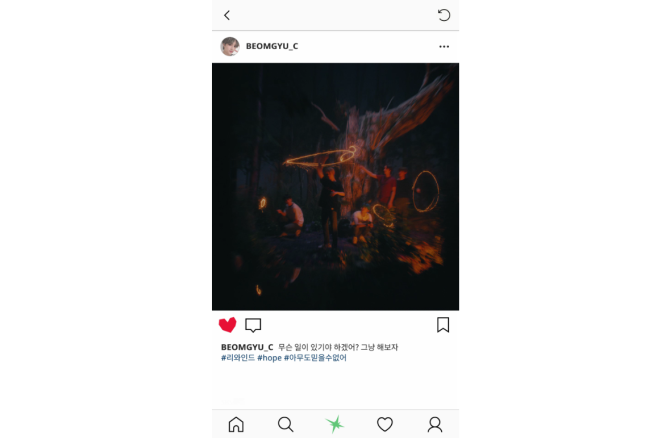This screenshot has width=670, height=438.
Task: Tap the green star center tab
Action: coord(335,424)
